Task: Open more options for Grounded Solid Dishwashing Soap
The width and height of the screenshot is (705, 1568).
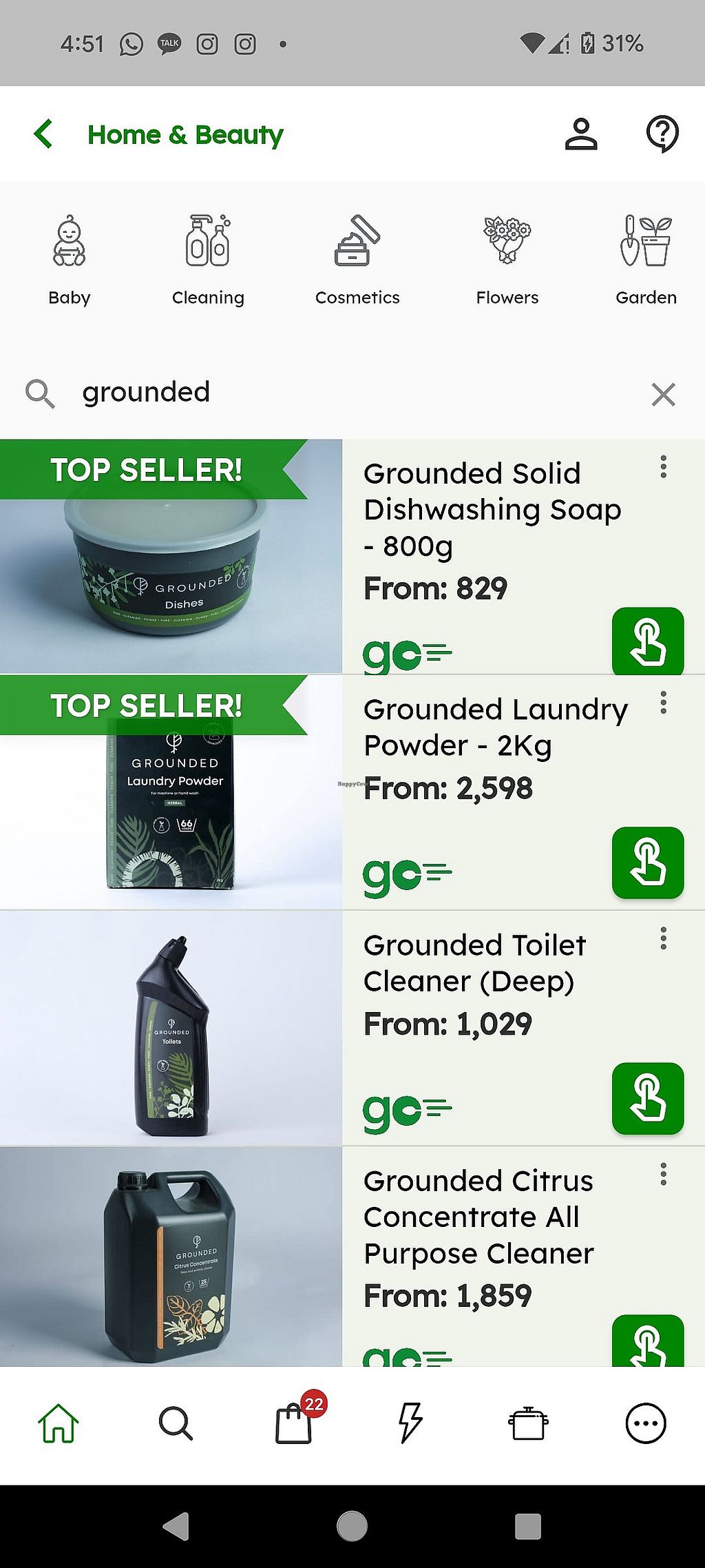Action: 663,467
